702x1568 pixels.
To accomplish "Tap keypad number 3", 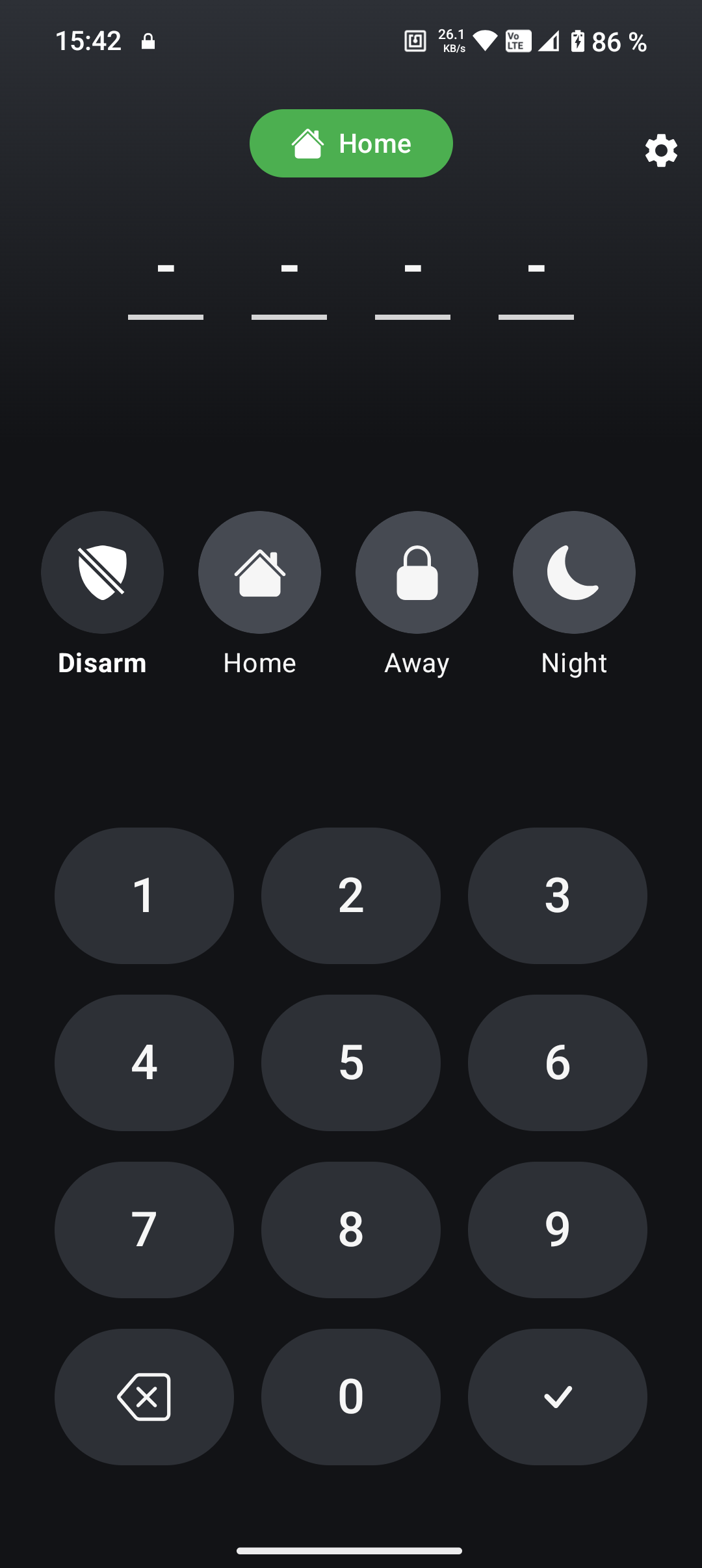I will tap(558, 895).
